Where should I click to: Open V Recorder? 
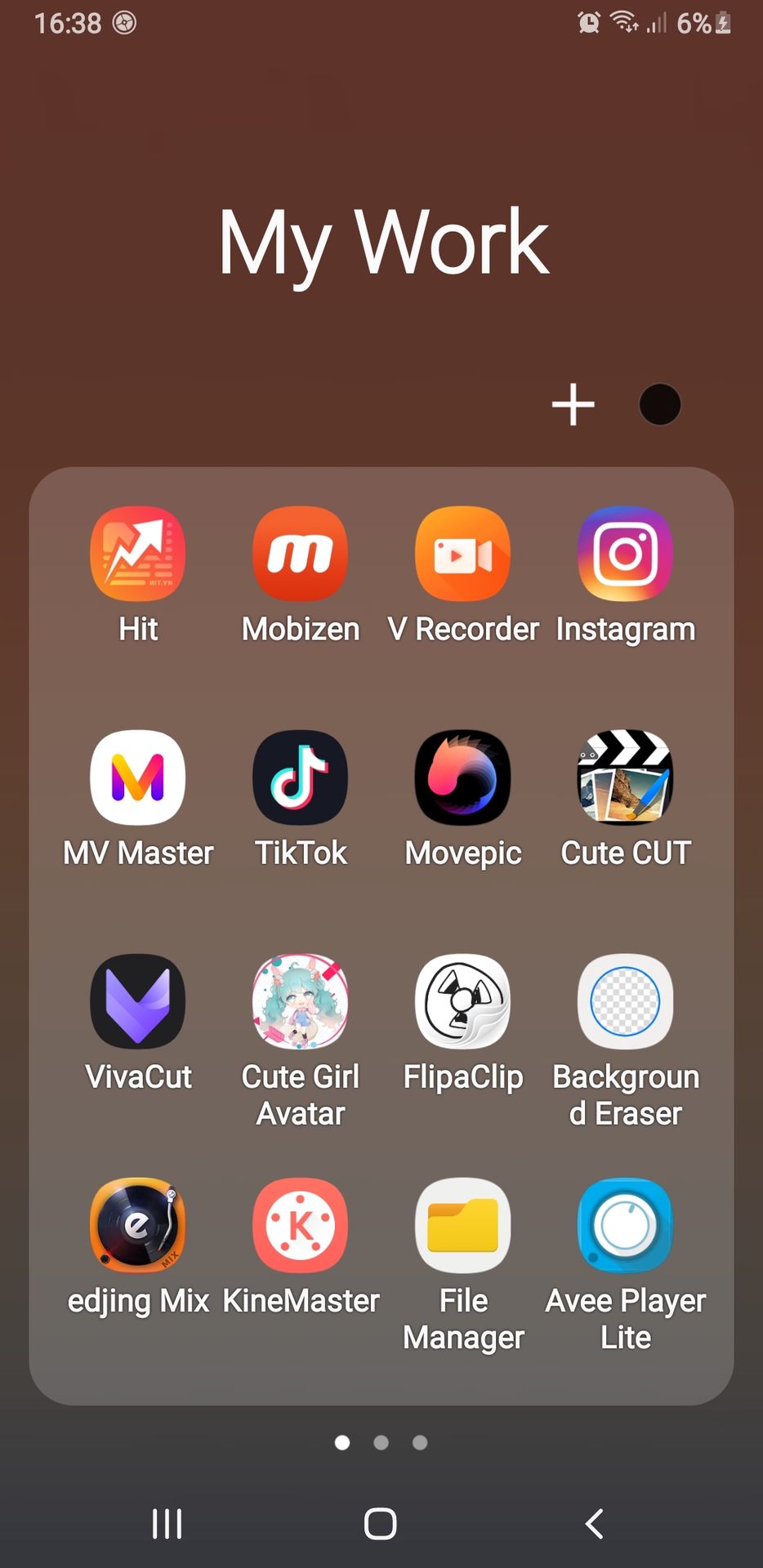click(x=462, y=554)
